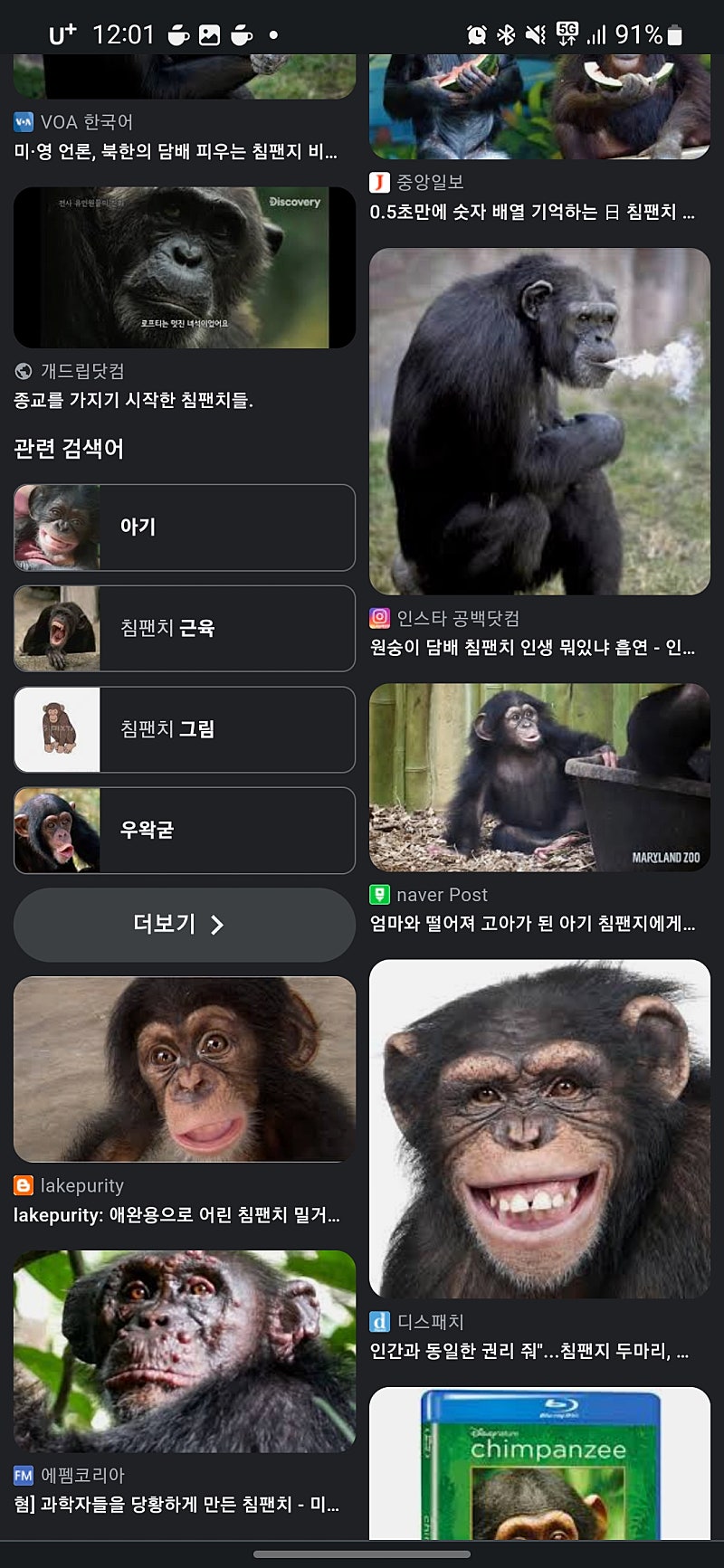Open the lakepurity young chimpanzee image

pos(185,1069)
